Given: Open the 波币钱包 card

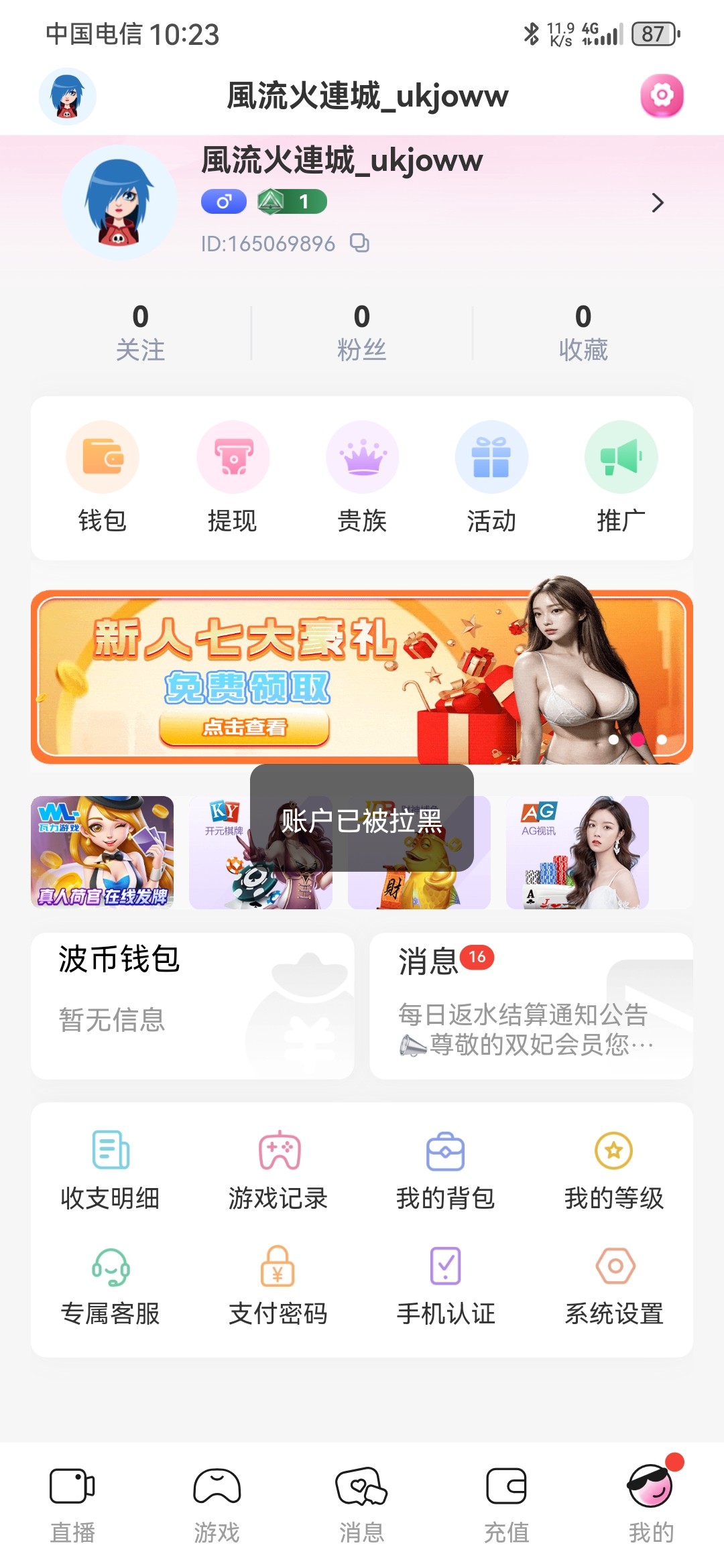Looking at the screenshot, I should (x=192, y=1005).
